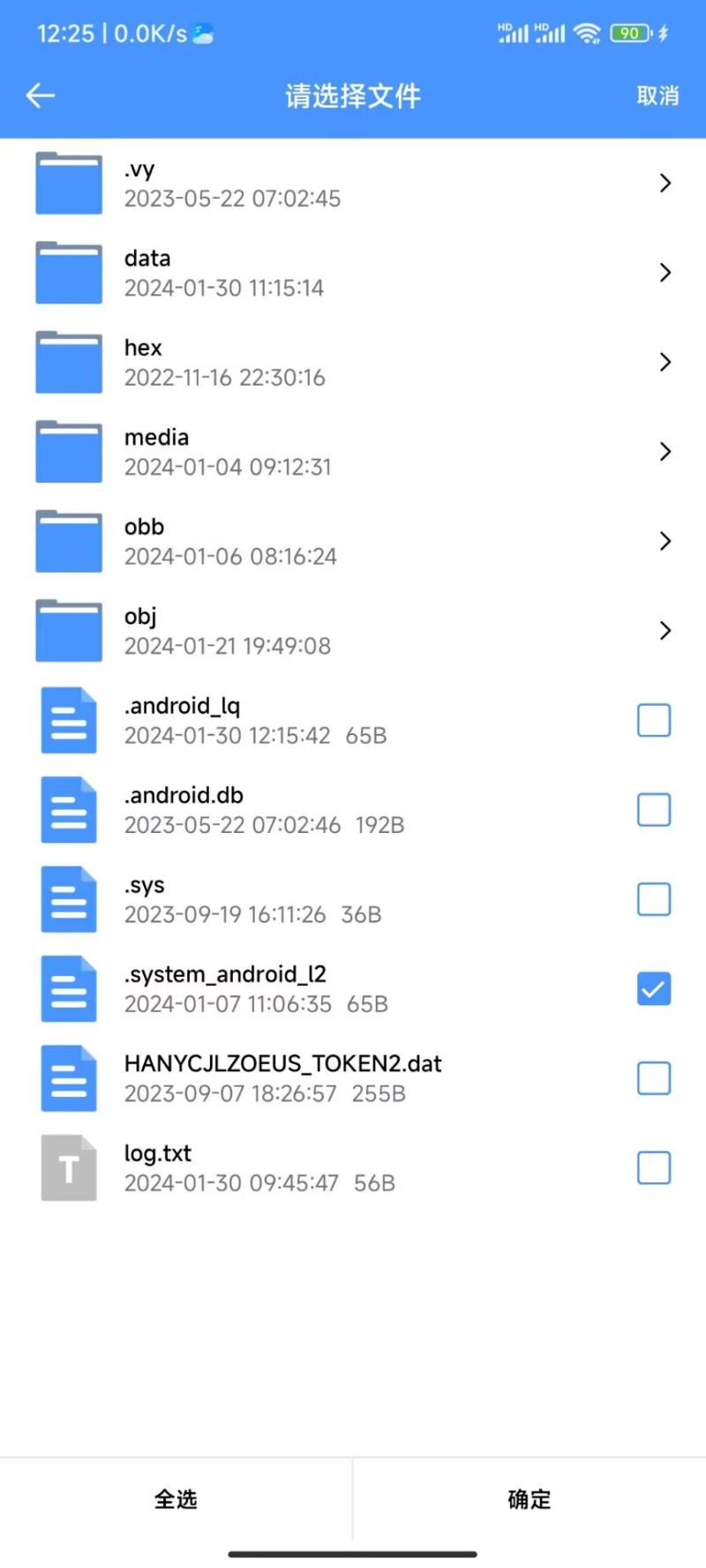Expand the obb folder chevron
This screenshot has width=706, height=1568.
click(665, 541)
